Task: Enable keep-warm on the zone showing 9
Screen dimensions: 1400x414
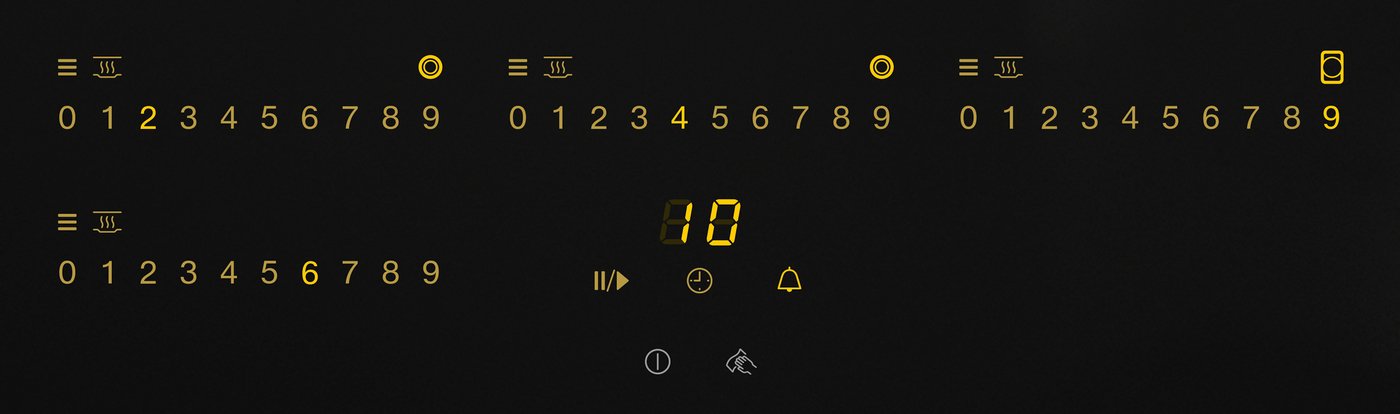Action: pos(1008,68)
